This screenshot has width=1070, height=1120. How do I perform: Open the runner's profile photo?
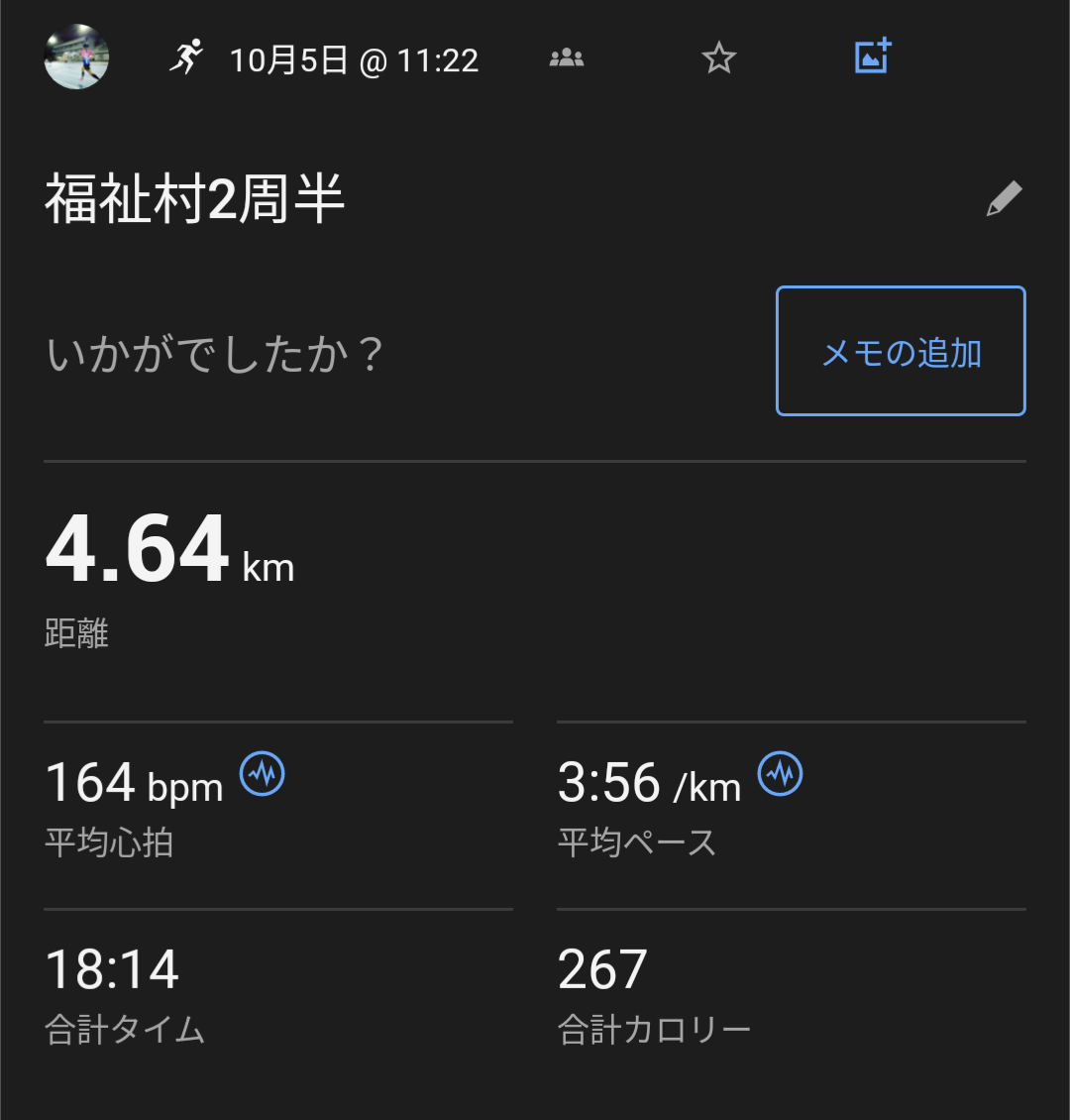pyautogui.click(x=76, y=57)
